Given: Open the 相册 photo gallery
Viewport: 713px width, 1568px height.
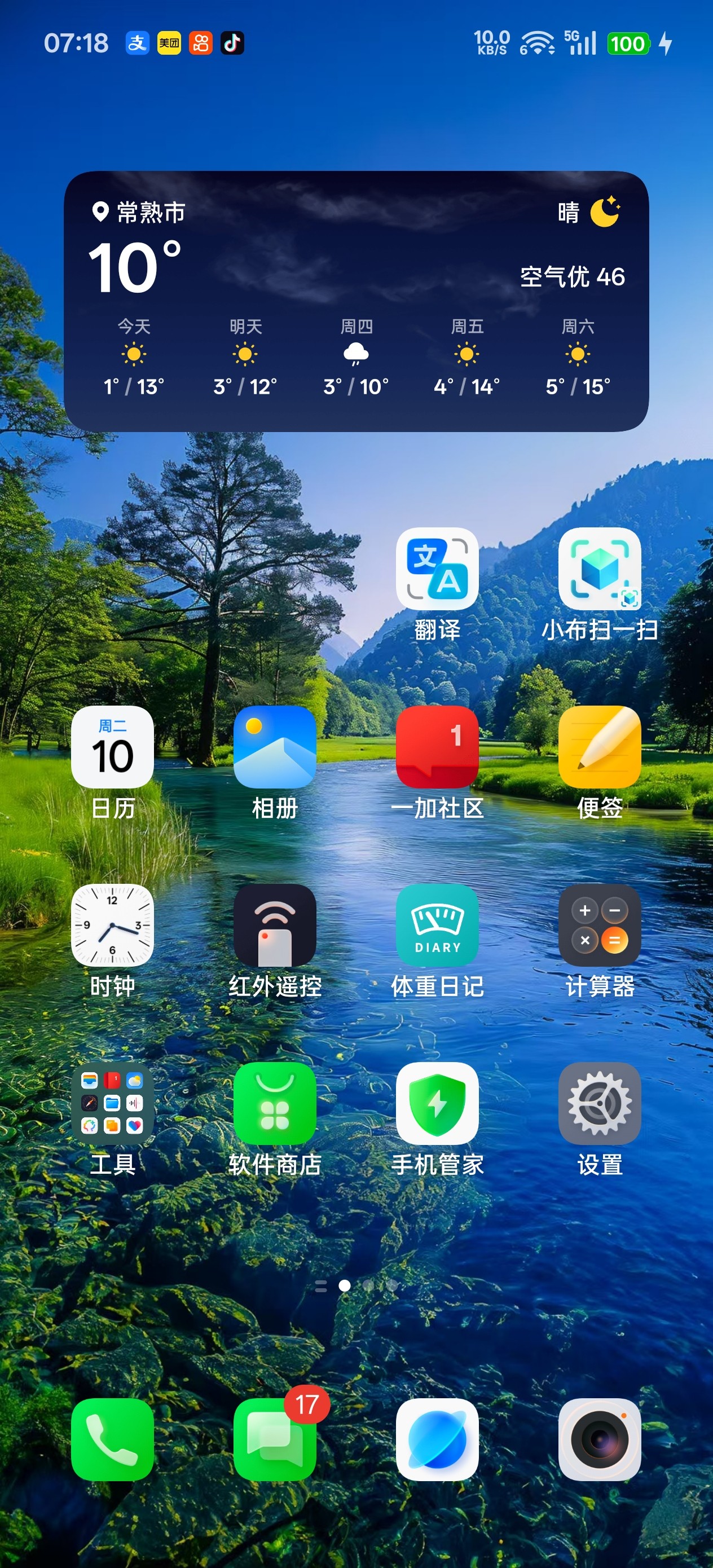Looking at the screenshot, I should (x=275, y=747).
